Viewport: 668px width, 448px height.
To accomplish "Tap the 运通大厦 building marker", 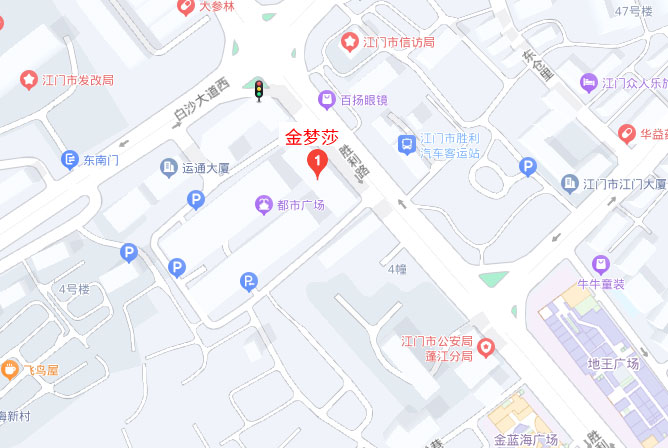I will point(168,168).
